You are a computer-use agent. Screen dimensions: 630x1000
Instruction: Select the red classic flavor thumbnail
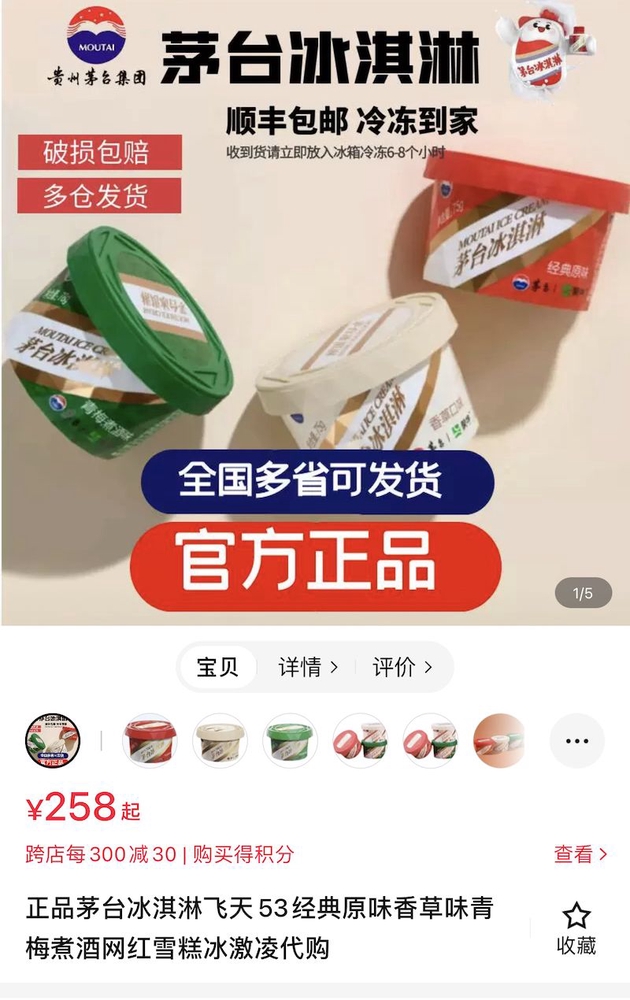(150, 741)
